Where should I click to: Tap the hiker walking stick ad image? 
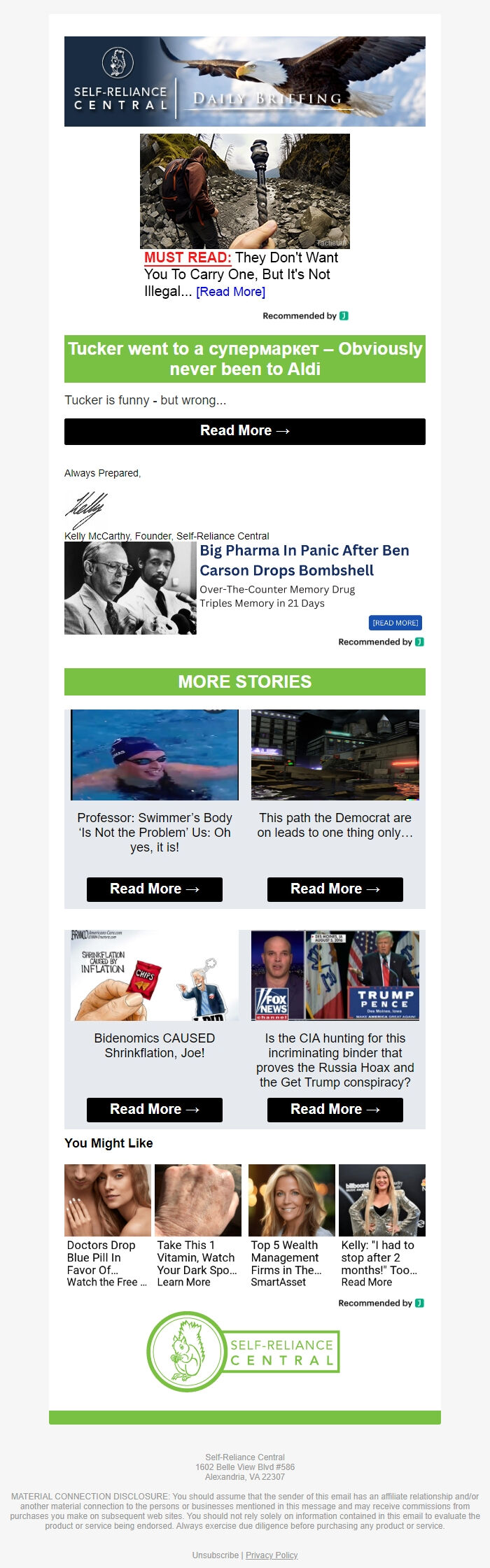tap(244, 191)
